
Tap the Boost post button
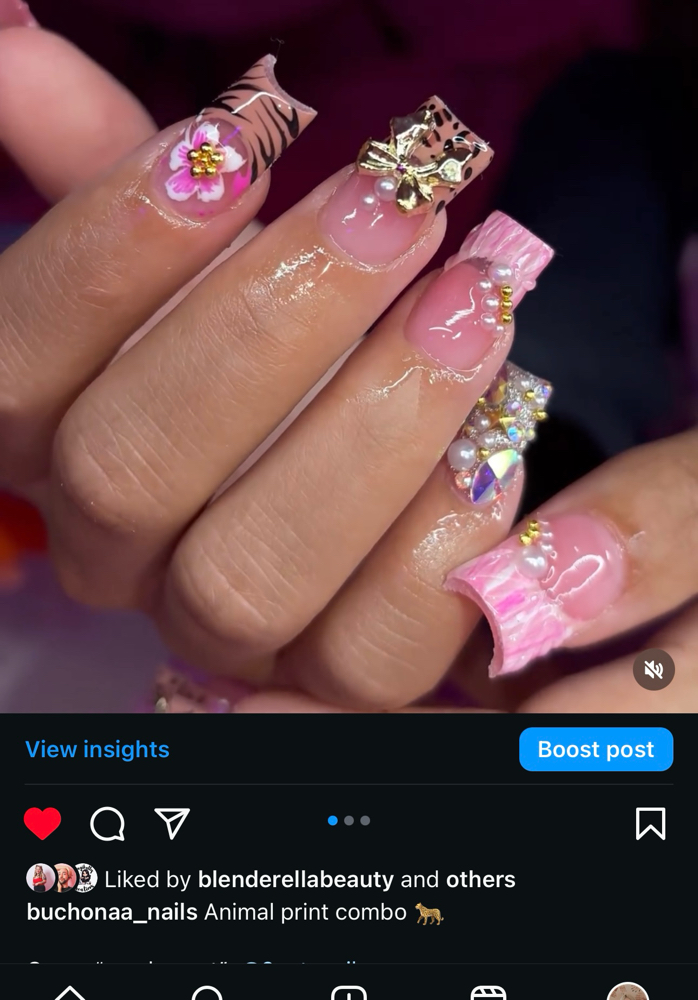[x=595, y=749]
